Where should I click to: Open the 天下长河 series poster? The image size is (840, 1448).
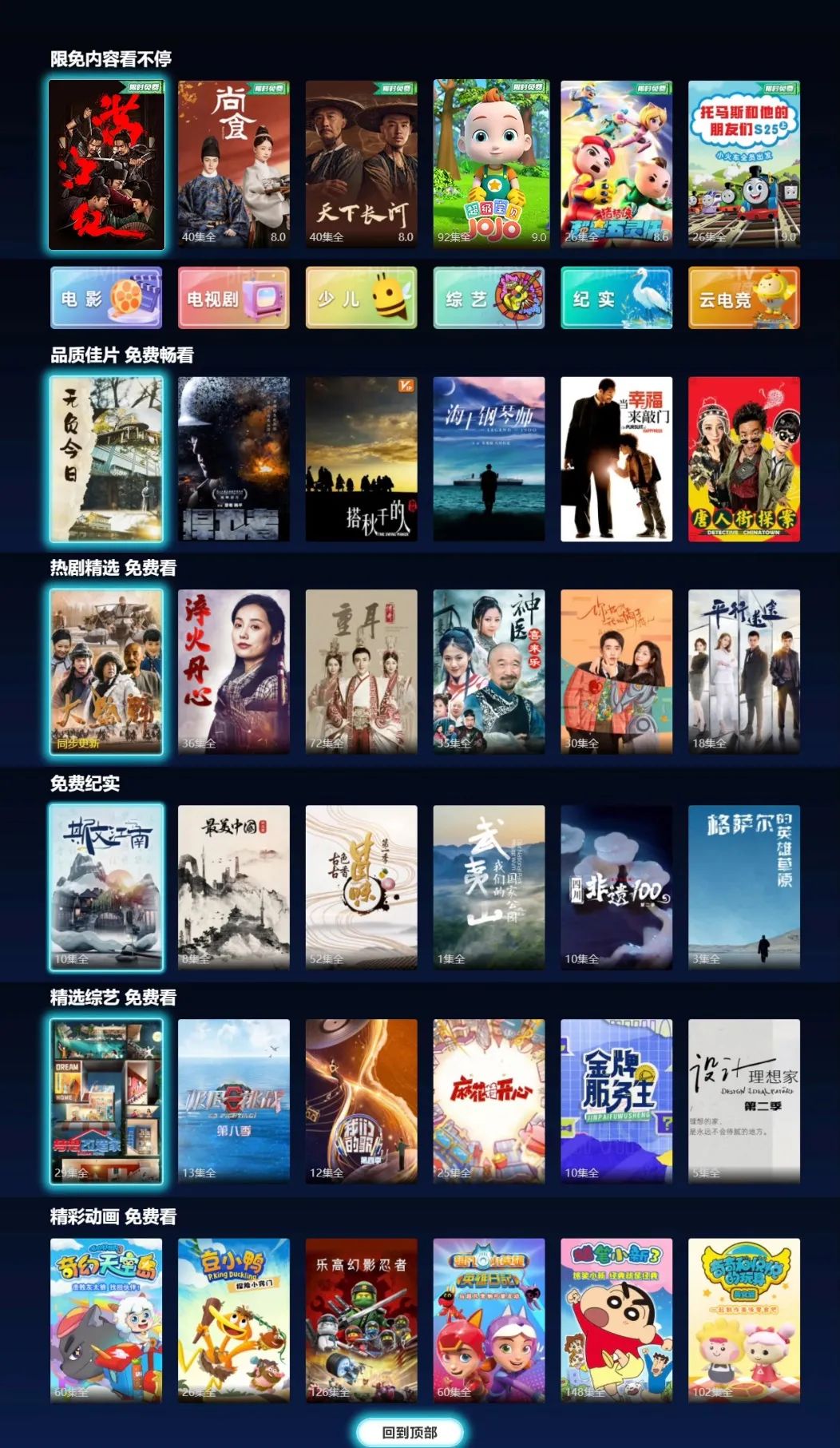(361, 164)
